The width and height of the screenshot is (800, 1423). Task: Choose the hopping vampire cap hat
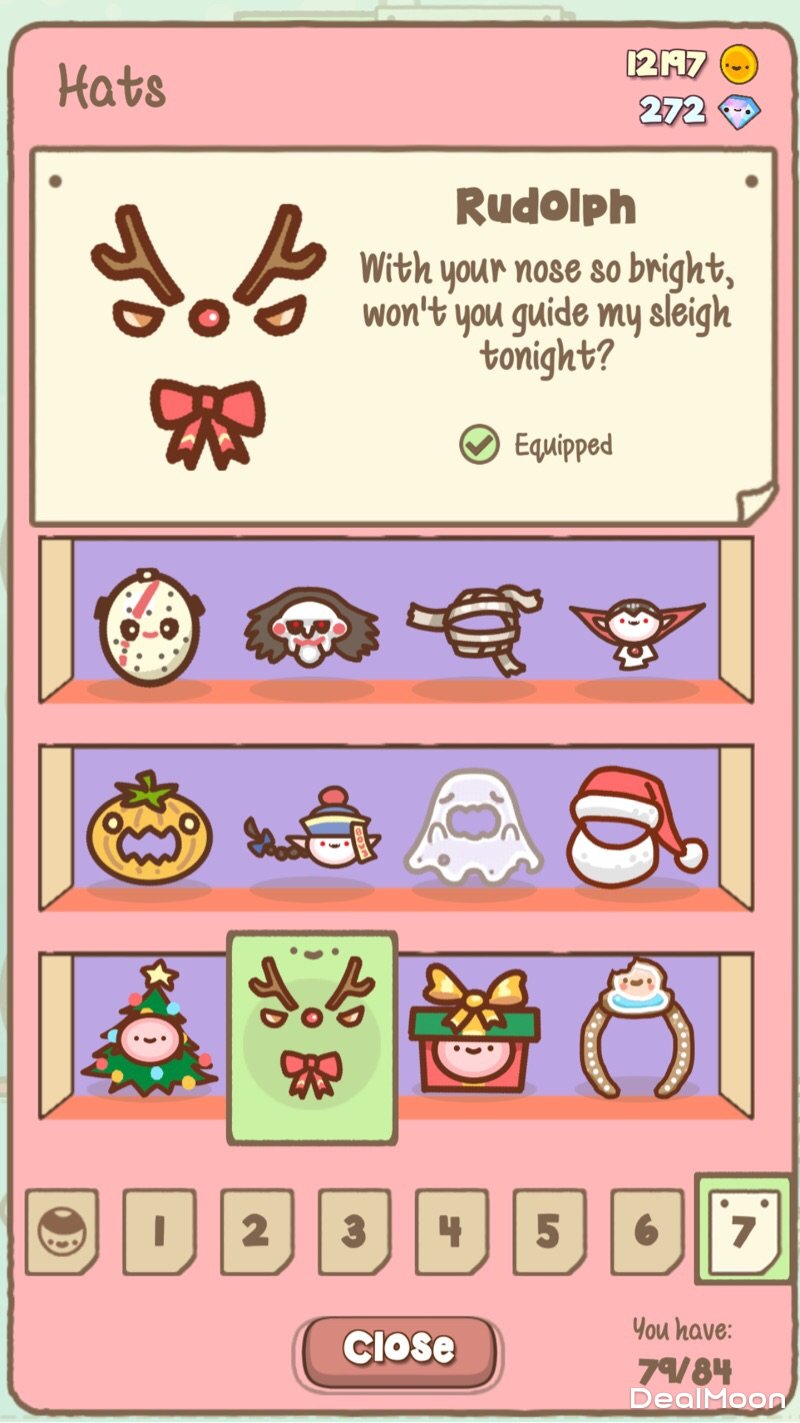[312, 829]
